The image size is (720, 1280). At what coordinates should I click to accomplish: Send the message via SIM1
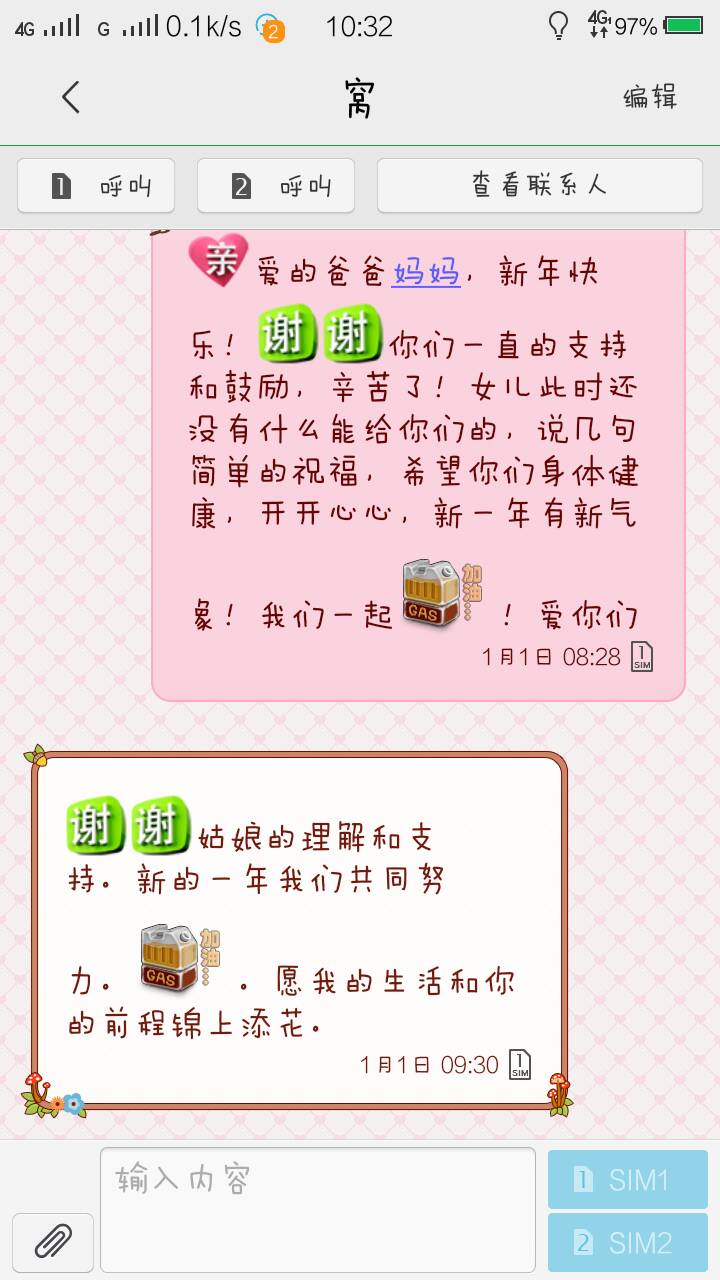coord(628,1180)
